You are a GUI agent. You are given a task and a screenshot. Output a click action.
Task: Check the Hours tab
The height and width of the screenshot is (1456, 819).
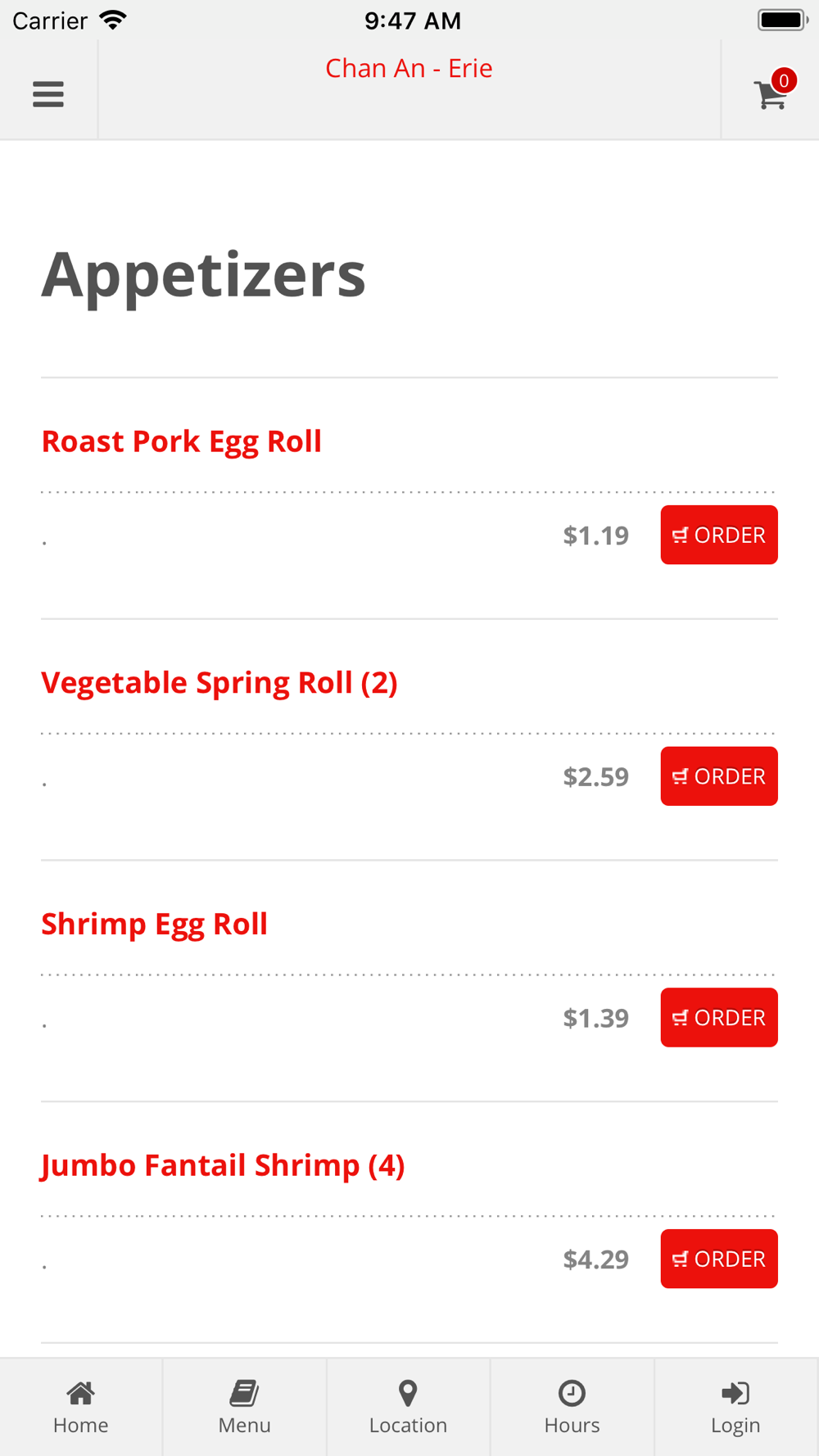(x=572, y=1407)
